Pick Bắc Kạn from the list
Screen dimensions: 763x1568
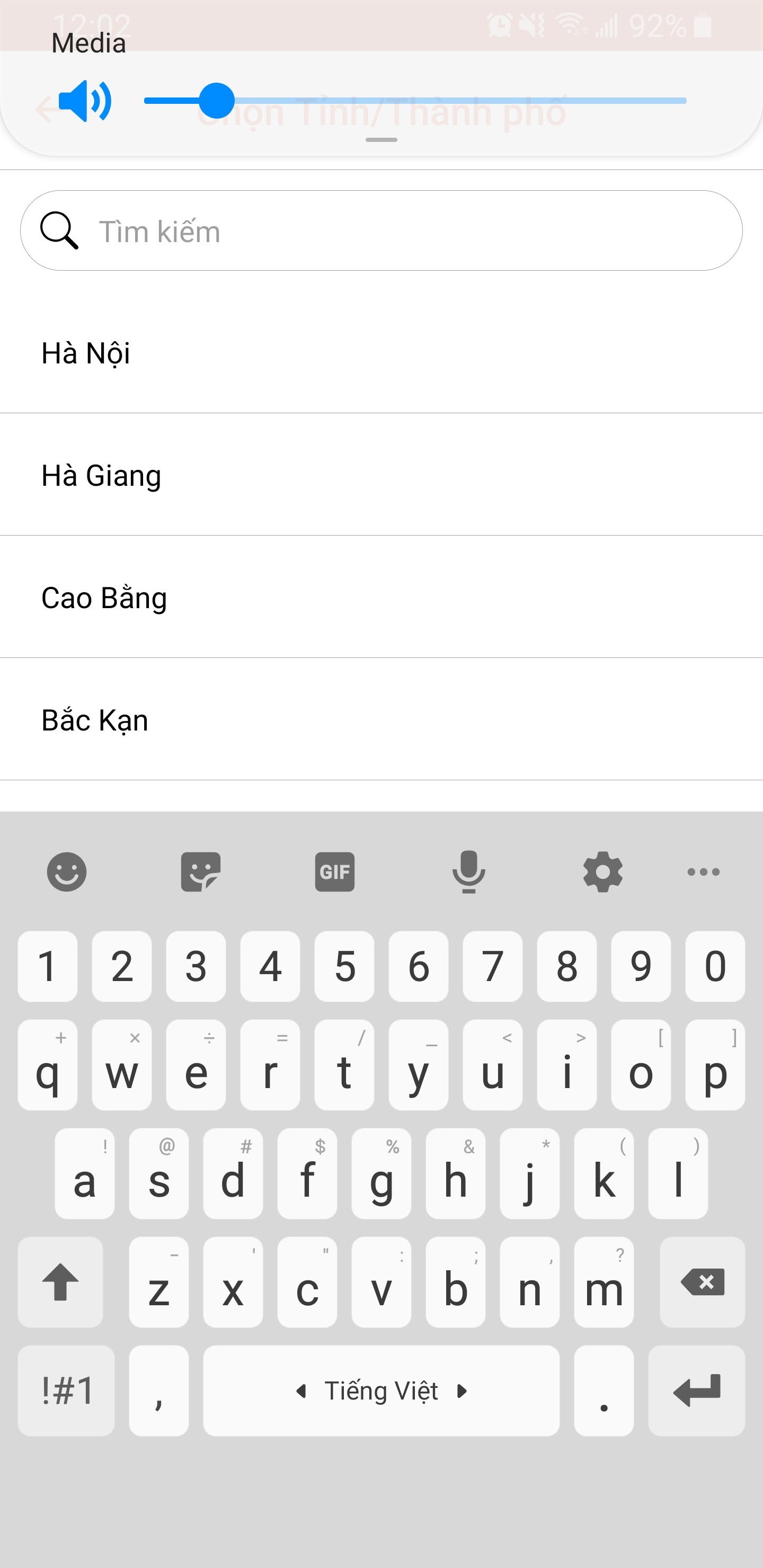click(381, 720)
